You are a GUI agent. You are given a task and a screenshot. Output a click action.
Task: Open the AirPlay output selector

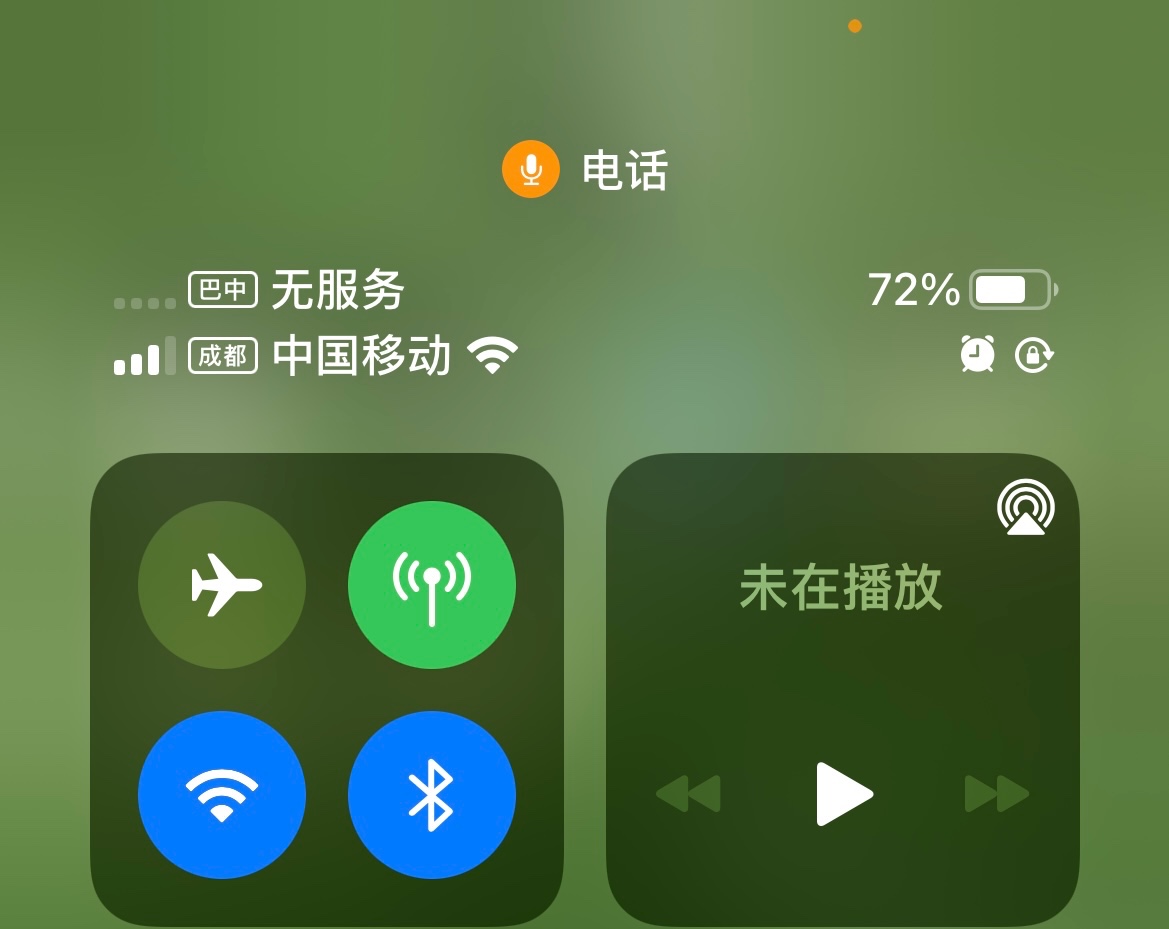pos(1025,508)
